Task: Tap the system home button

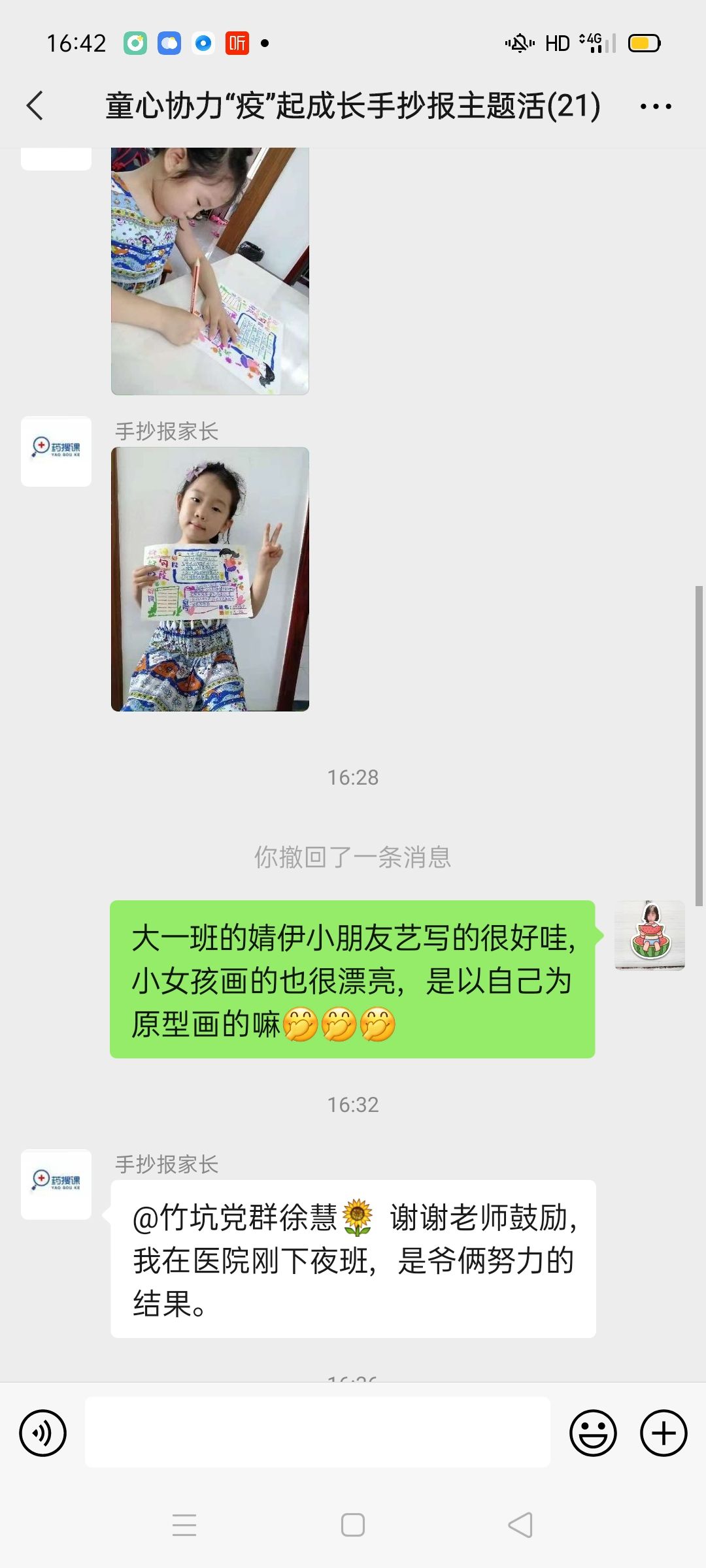Action: (353, 1525)
